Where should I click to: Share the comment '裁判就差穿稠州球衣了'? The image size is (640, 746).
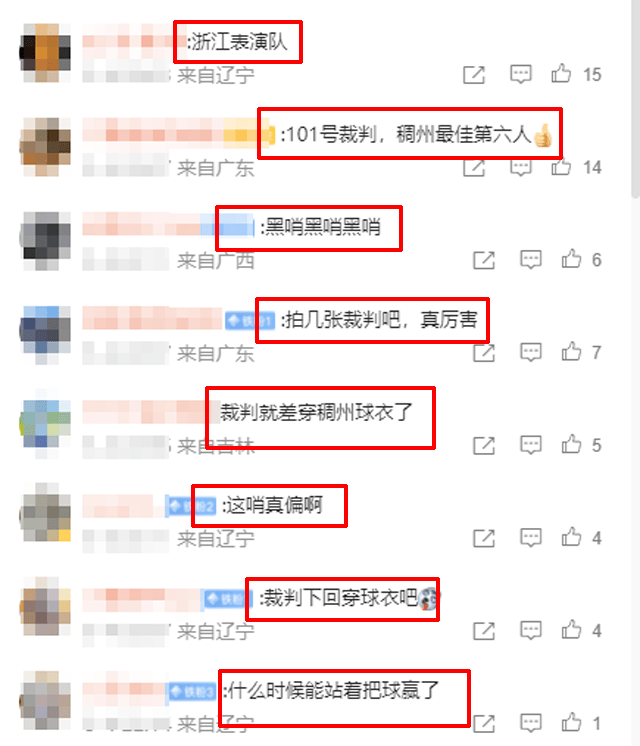click(484, 445)
